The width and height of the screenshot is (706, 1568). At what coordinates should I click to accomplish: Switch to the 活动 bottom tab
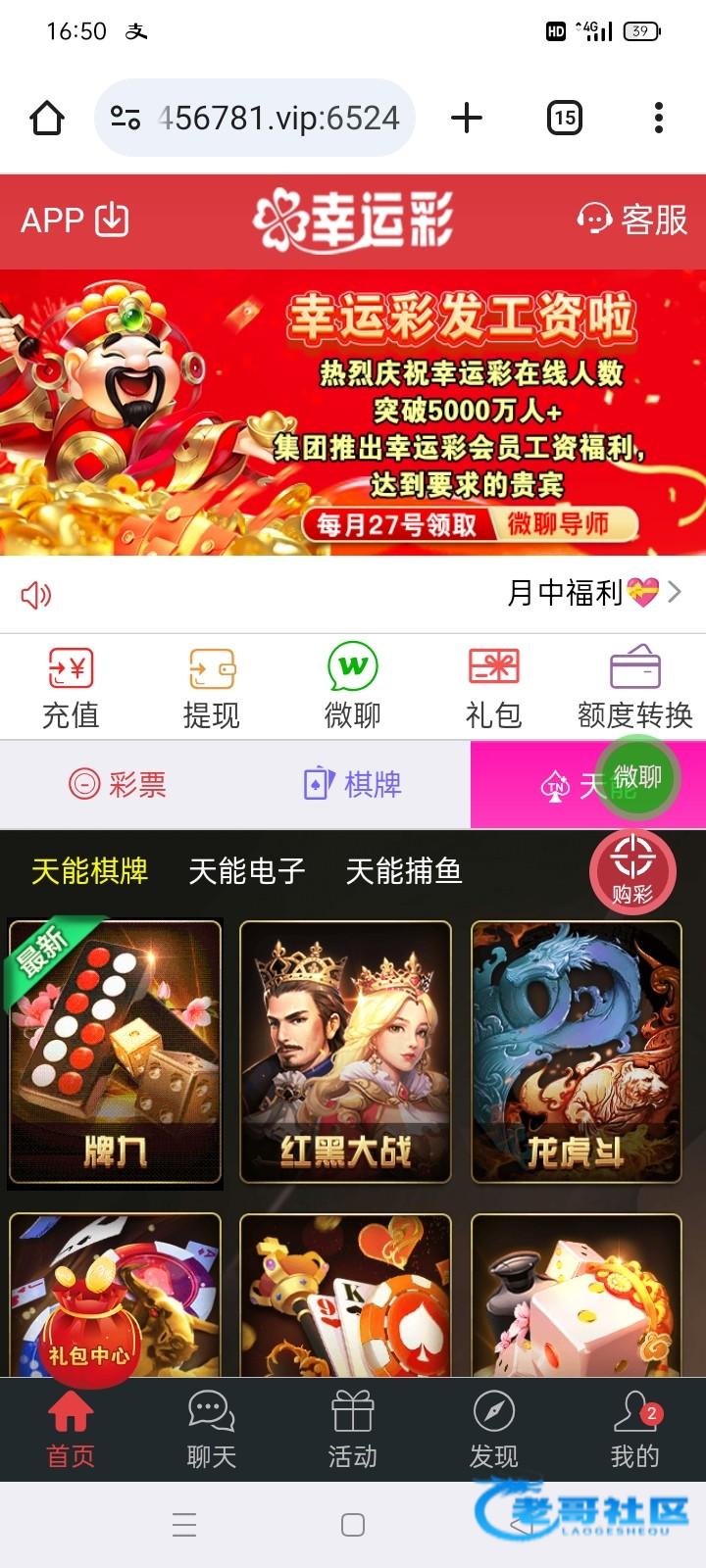pos(353,1431)
